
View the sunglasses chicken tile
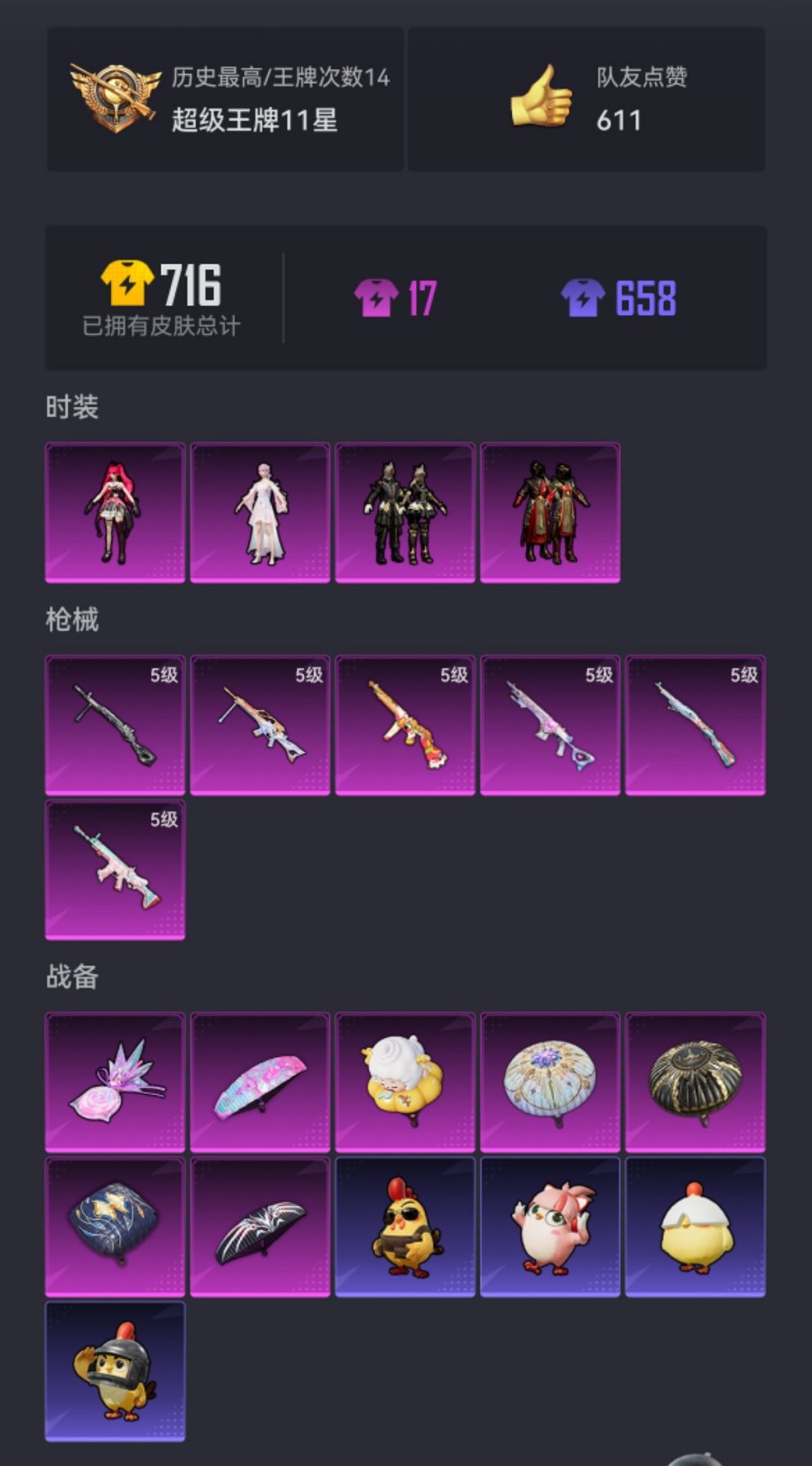[x=405, y=1227]
